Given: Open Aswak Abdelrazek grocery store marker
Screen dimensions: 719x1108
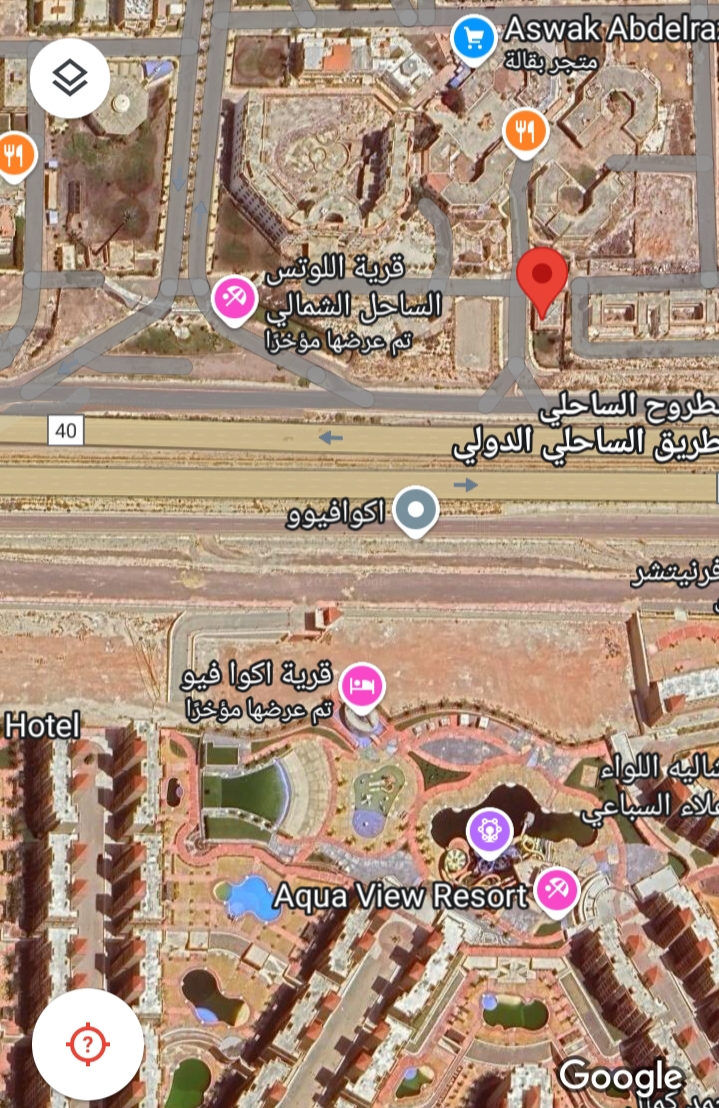Looking at the screenshot, I should tap(473, 39).
